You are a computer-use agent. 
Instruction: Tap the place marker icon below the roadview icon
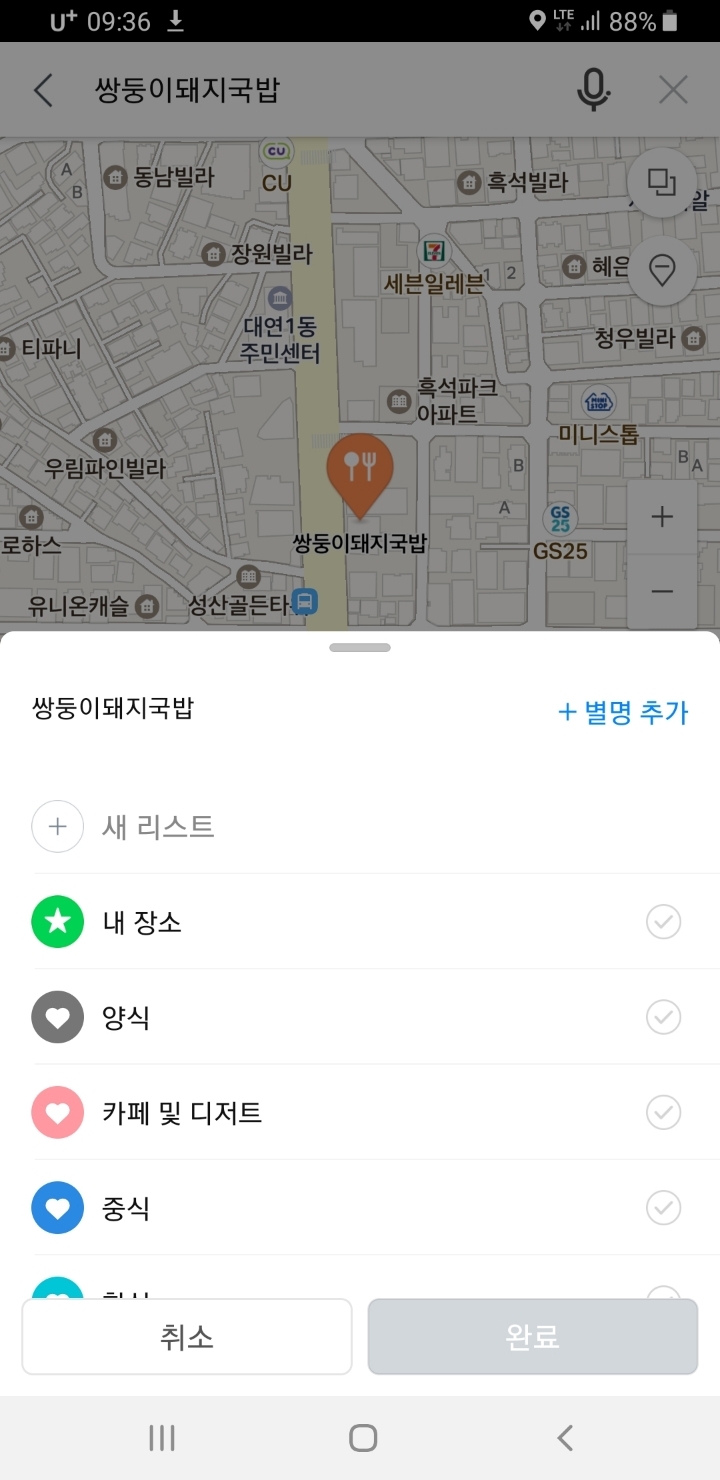click(x=661, y=270)
